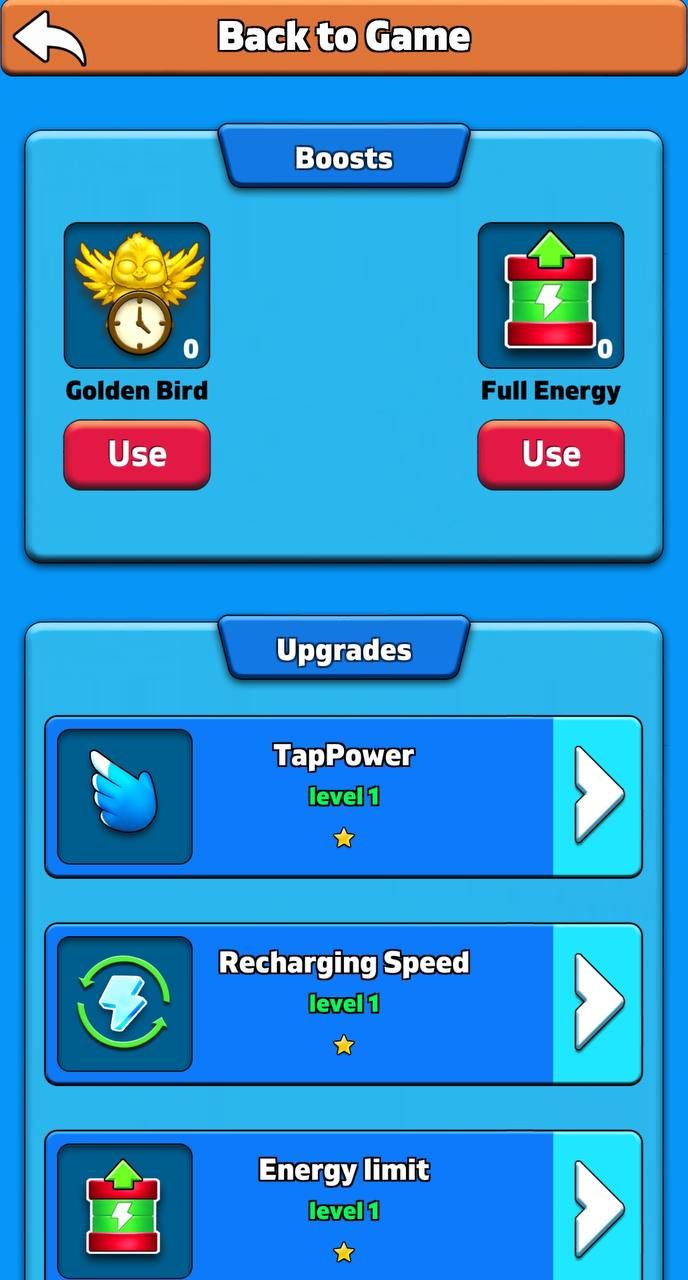Go back to the game
The image size is (688, 1280).
pos(343,38)
